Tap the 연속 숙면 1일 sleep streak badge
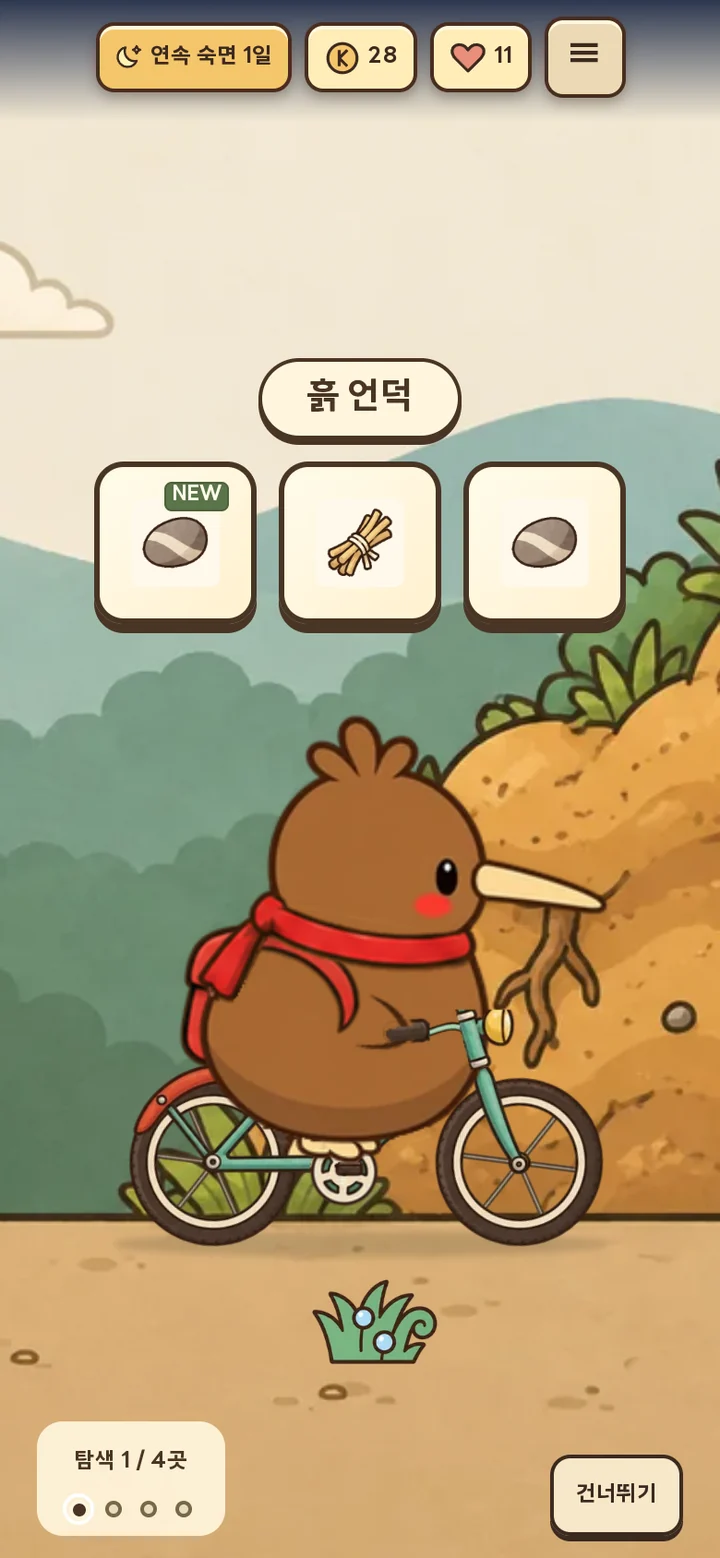This screenshot has width=720, height=1558. 194,56
